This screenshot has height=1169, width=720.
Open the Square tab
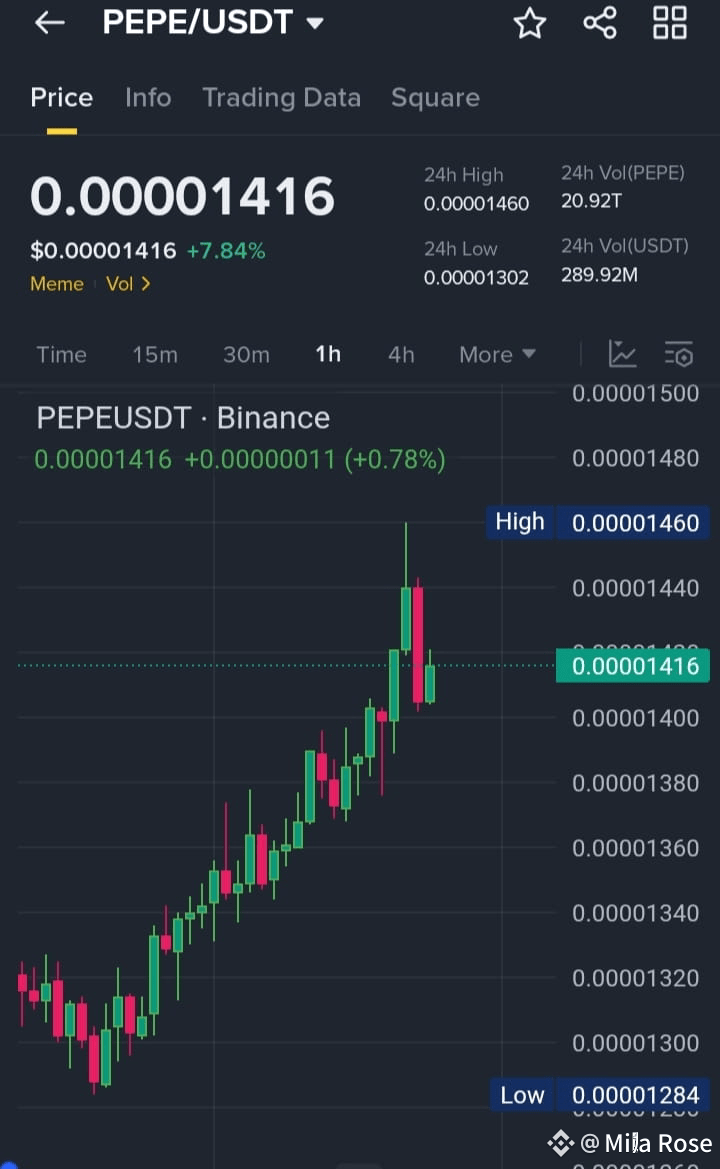(435, 97)
